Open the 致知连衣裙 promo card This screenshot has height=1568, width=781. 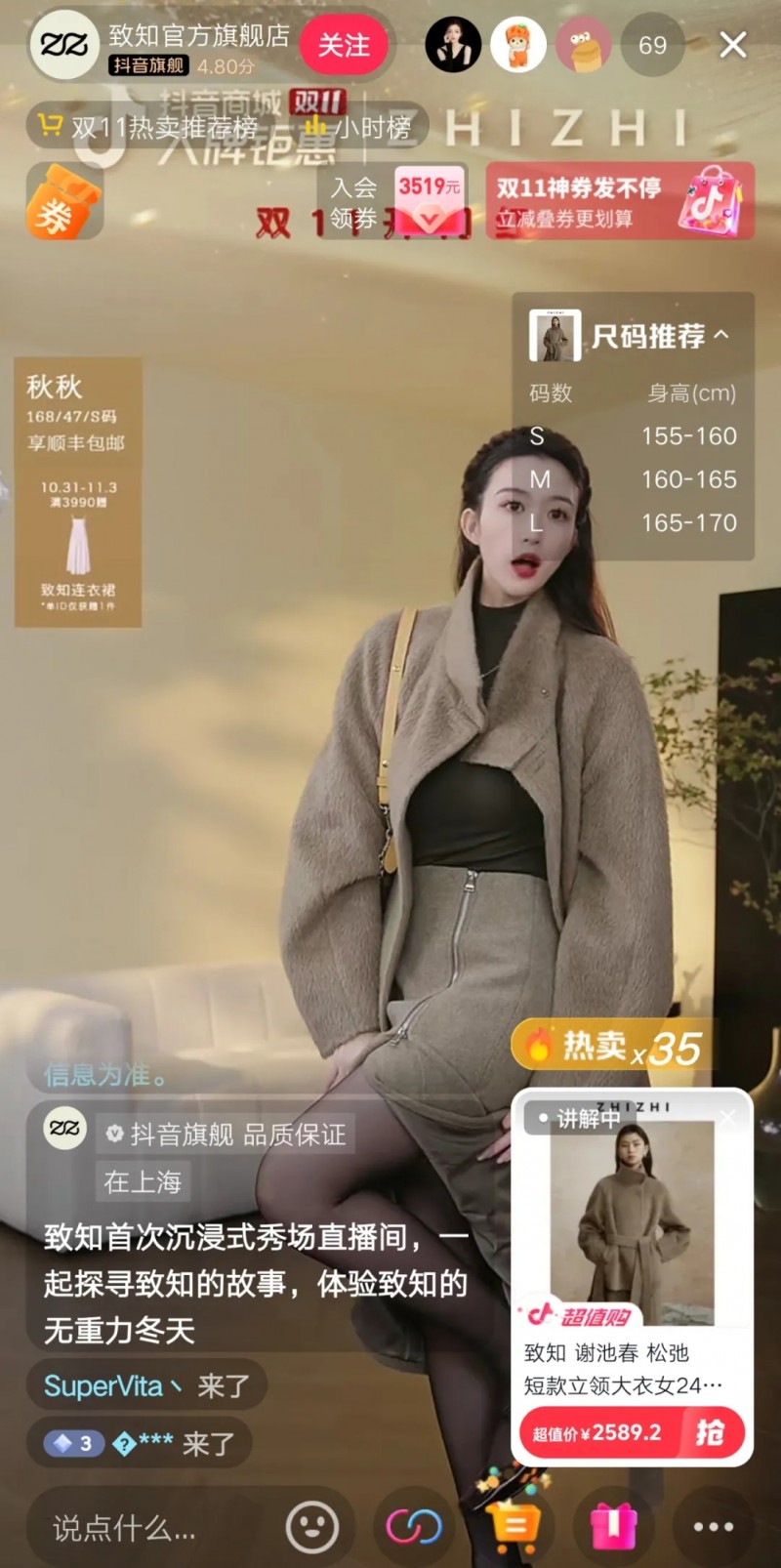point(78,547)
